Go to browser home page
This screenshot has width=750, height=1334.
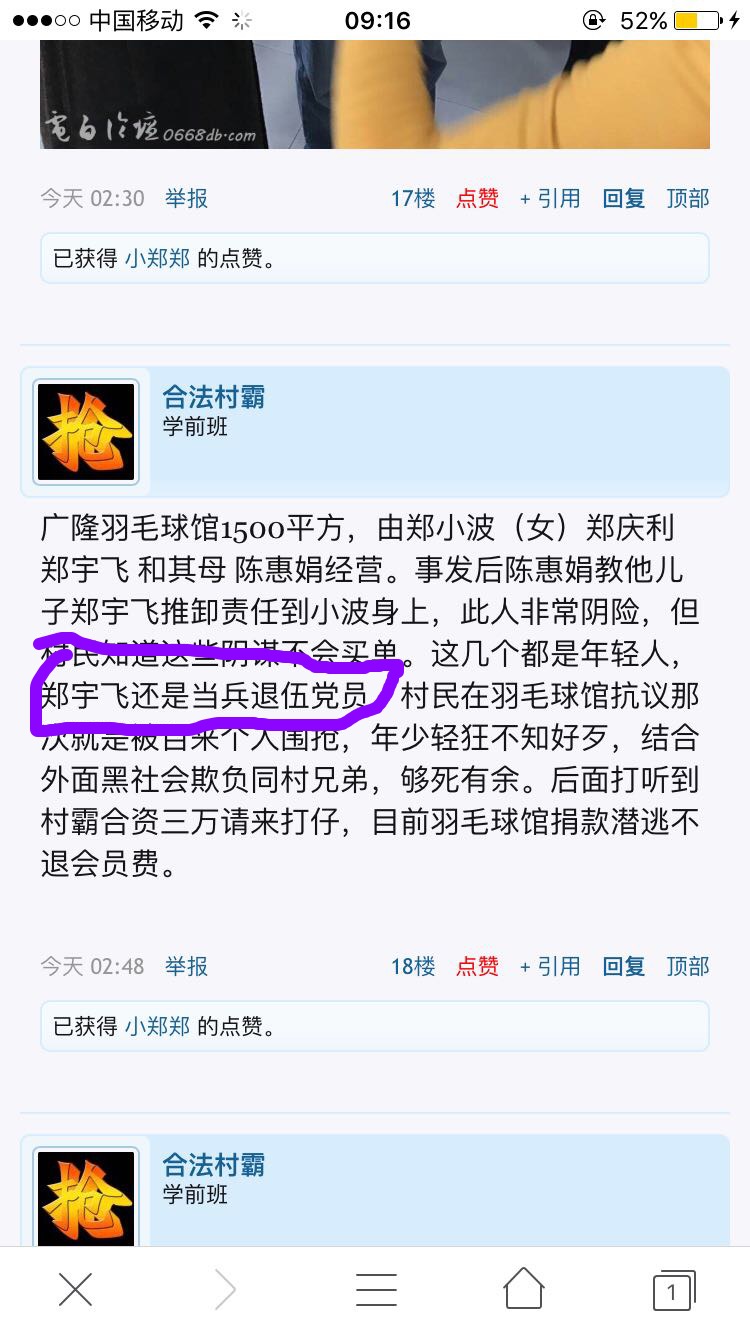pos(524,1290)
